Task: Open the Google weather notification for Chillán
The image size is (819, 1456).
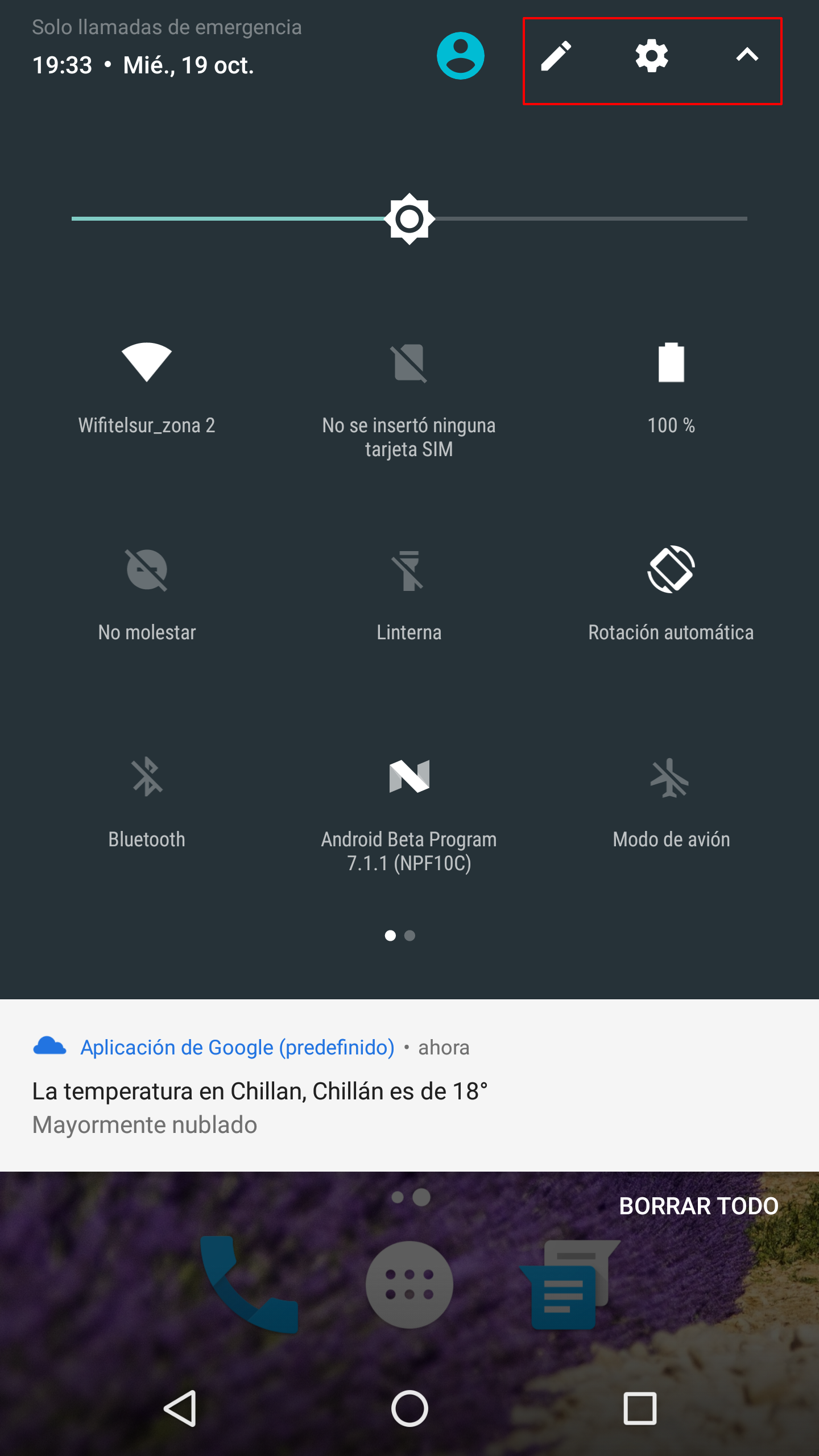Action: pos(409,1085)
